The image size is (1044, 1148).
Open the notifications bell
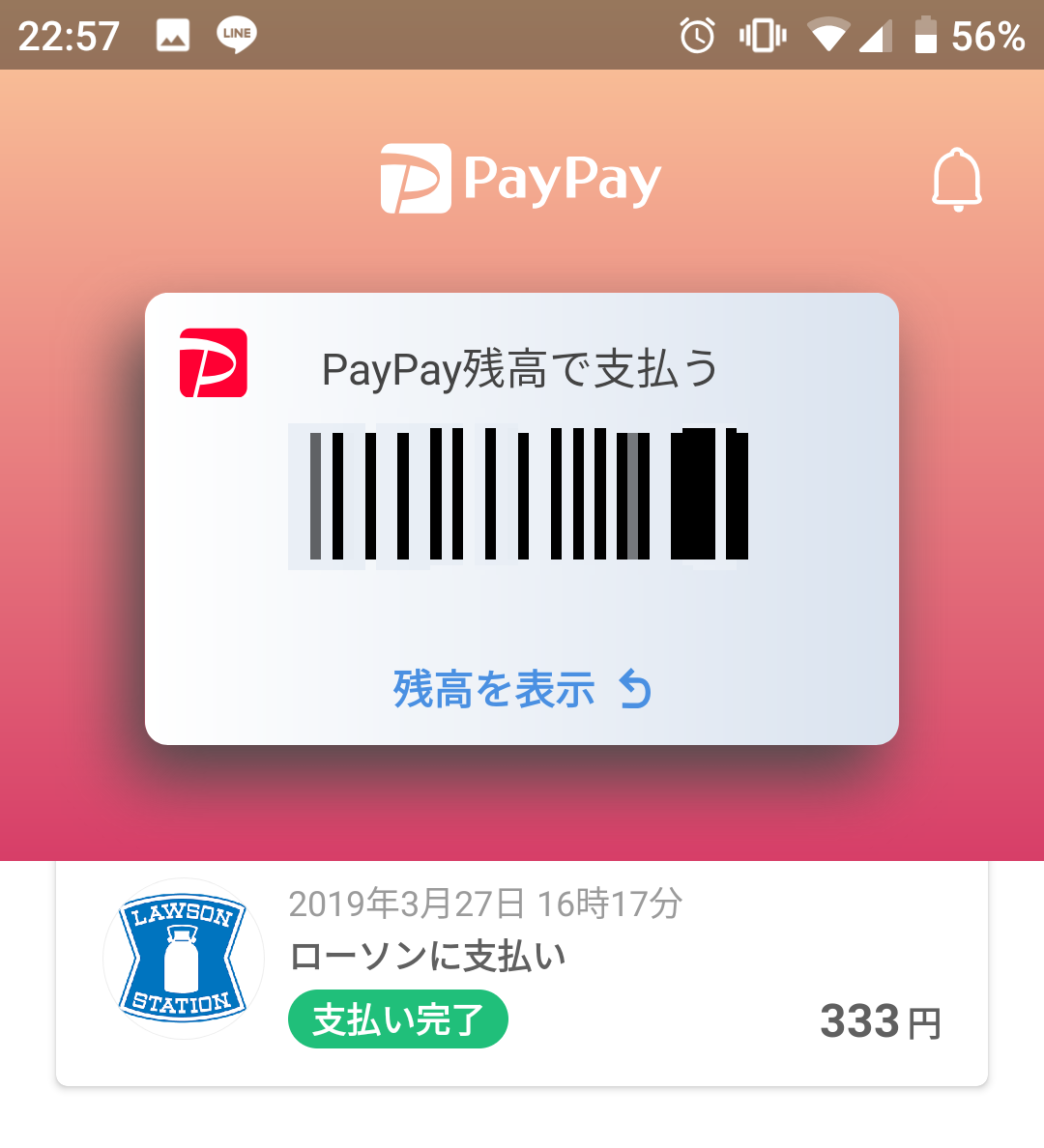pos(956,181)
